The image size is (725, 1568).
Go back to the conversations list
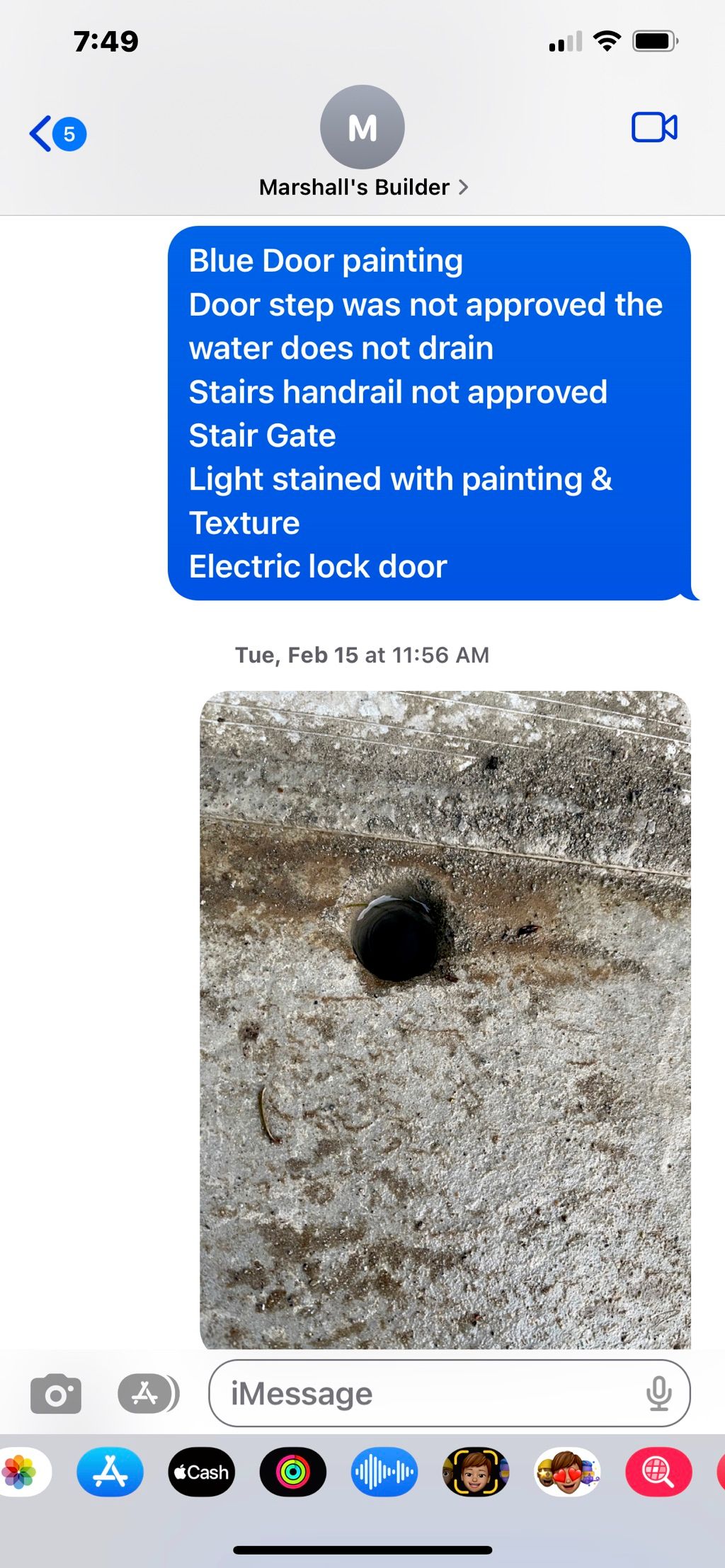click(x=57, y=133)
